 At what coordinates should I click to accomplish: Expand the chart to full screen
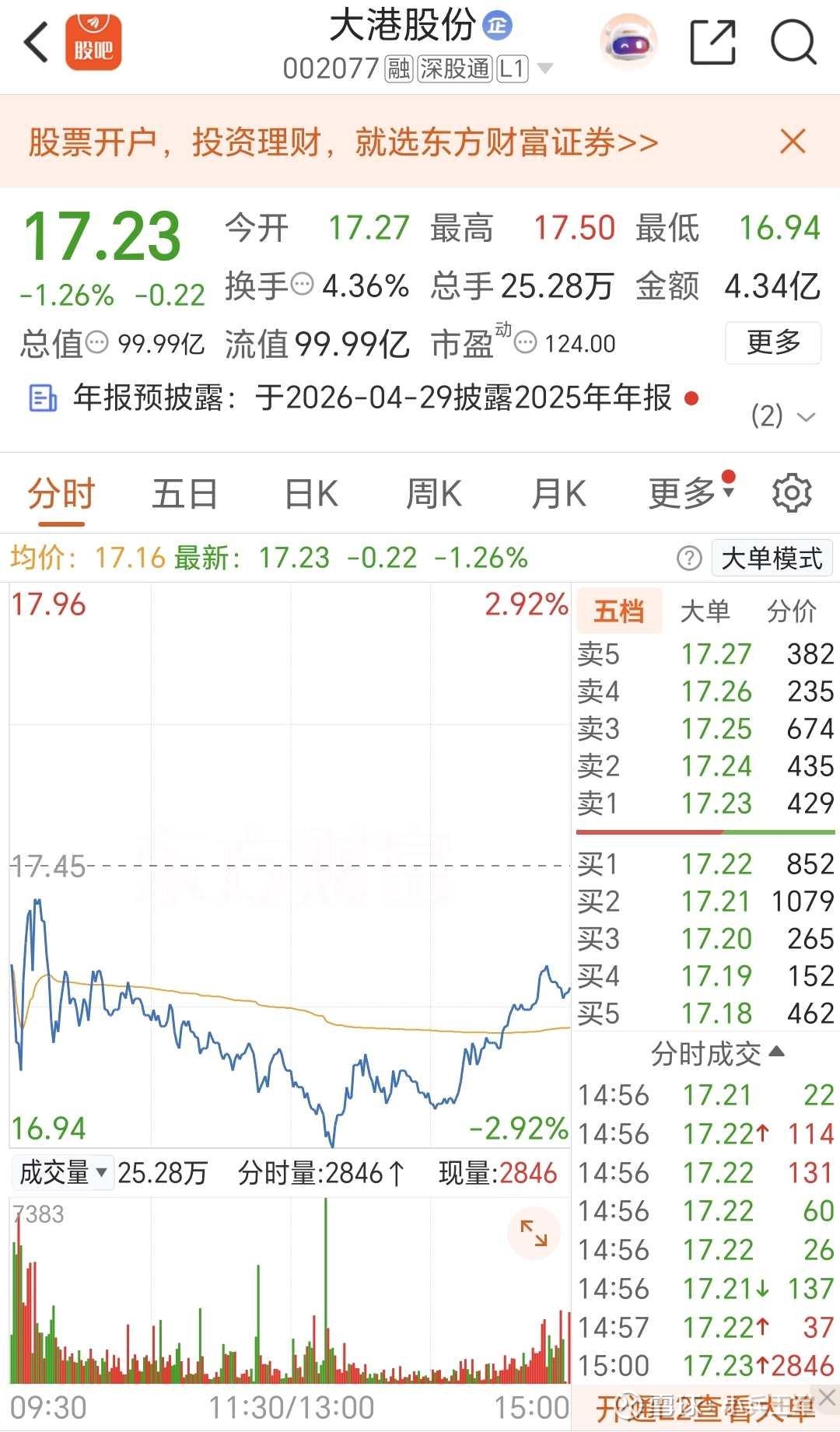[x=534, y=1233]
